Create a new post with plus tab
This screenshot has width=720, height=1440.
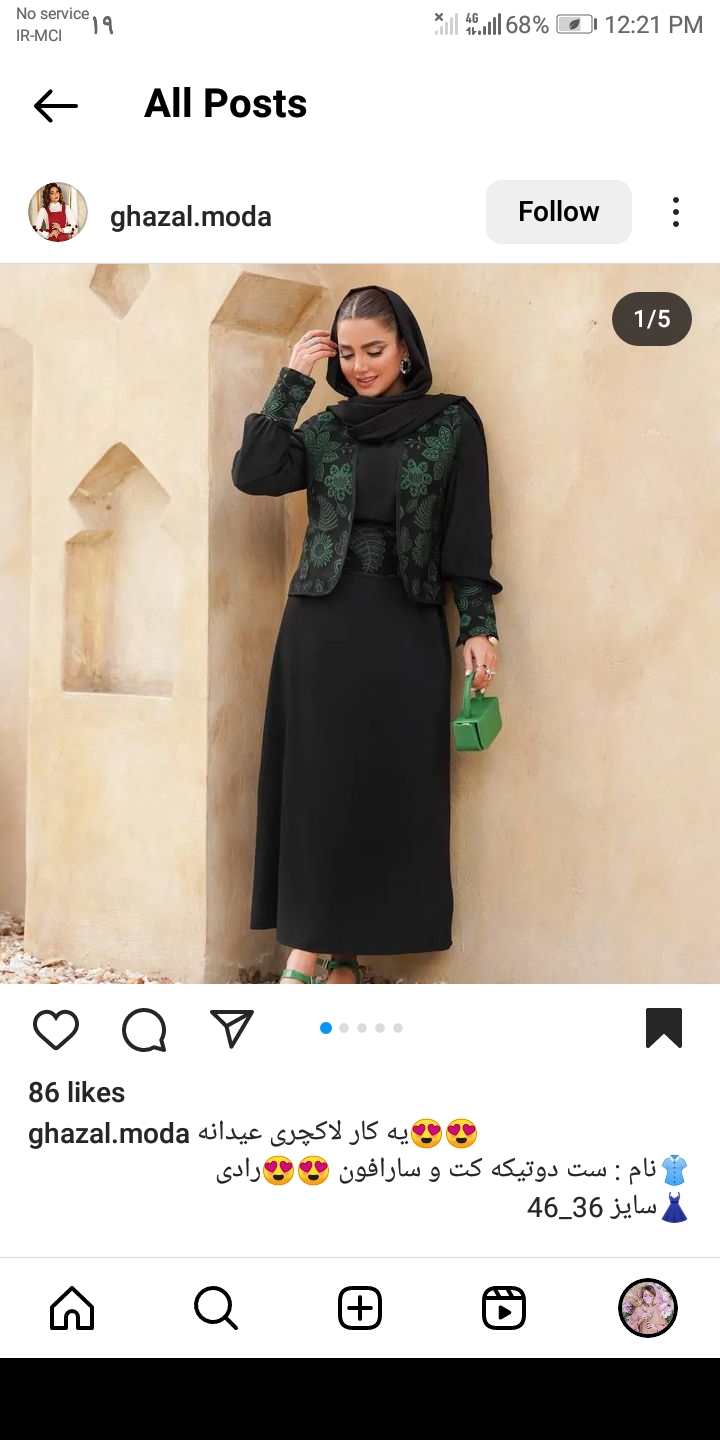pos(360,1308)
